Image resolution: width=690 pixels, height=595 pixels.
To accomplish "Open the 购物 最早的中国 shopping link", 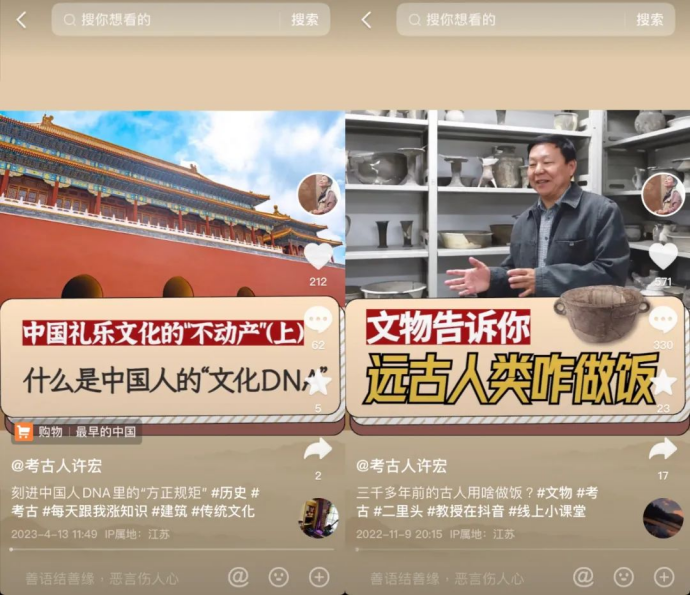I will [x=76, y=432].
